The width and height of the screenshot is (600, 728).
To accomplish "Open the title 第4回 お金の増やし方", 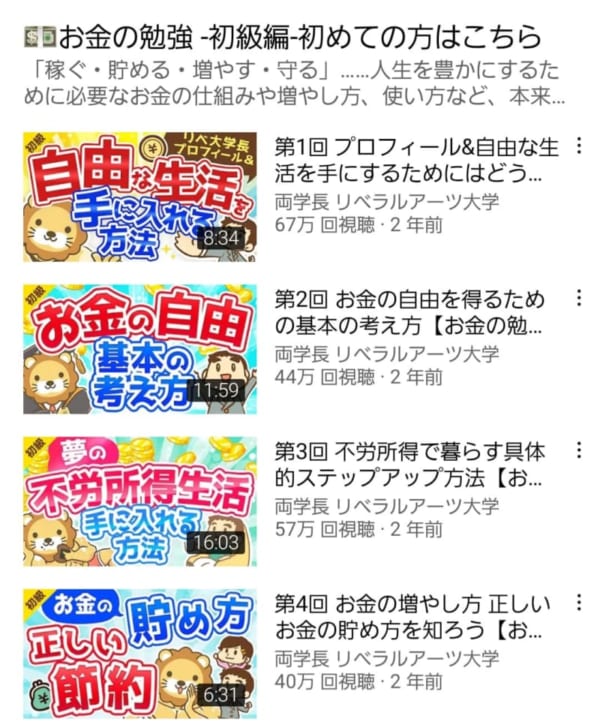I will (x=410, y=616).
